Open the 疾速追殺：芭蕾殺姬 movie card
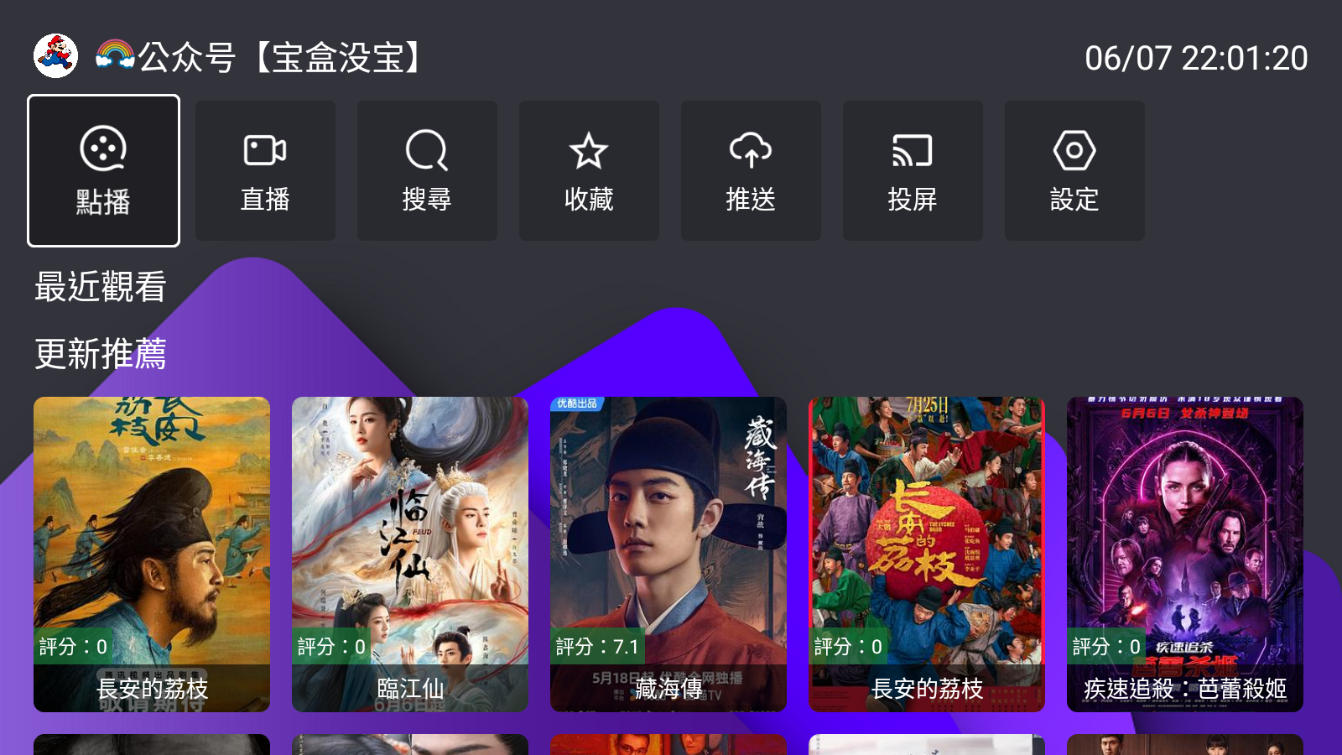Viewport: 1342px width, 755px height. (x=1185, y=553)
